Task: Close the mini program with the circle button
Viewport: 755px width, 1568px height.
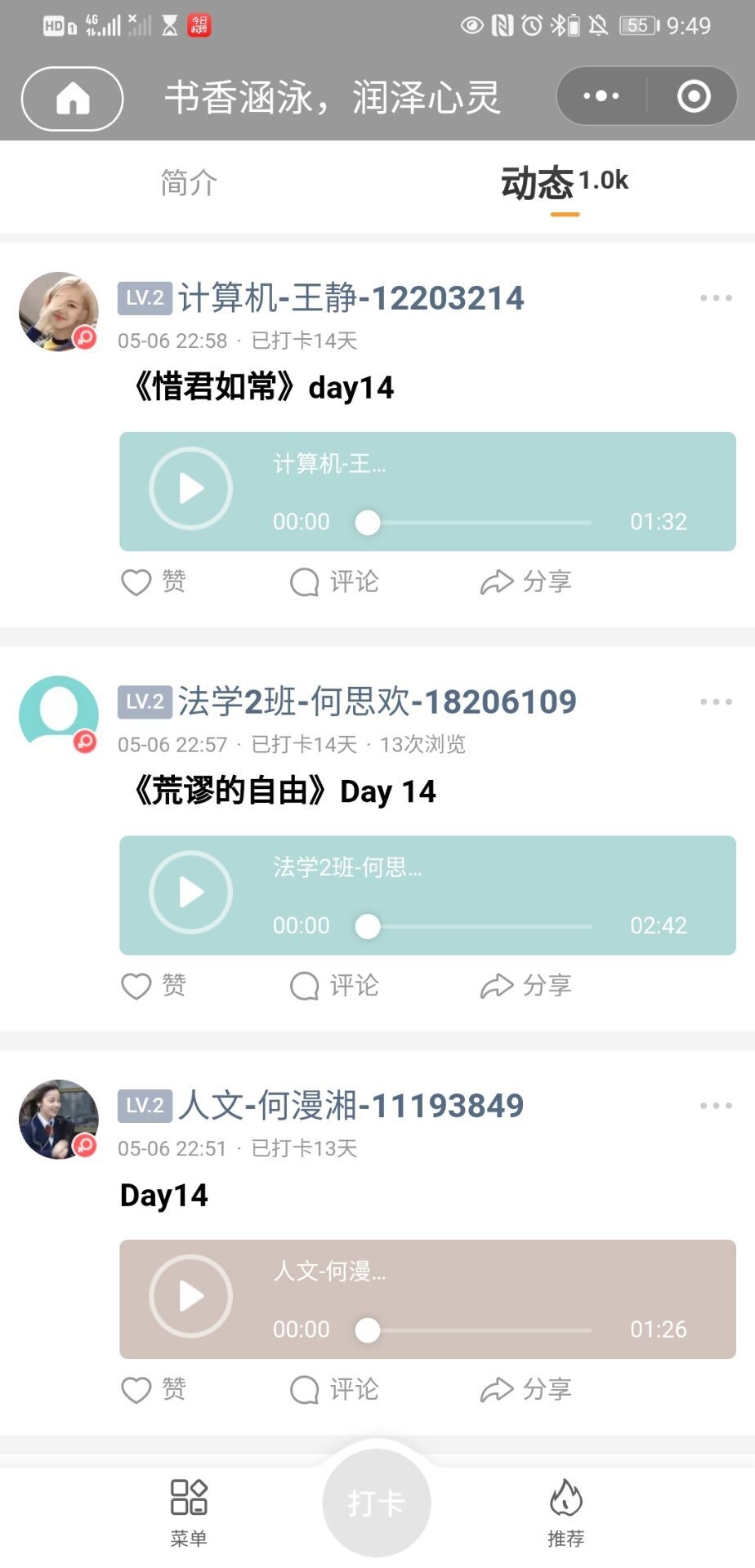Action: pyautogui.click(x=694, y=96)
